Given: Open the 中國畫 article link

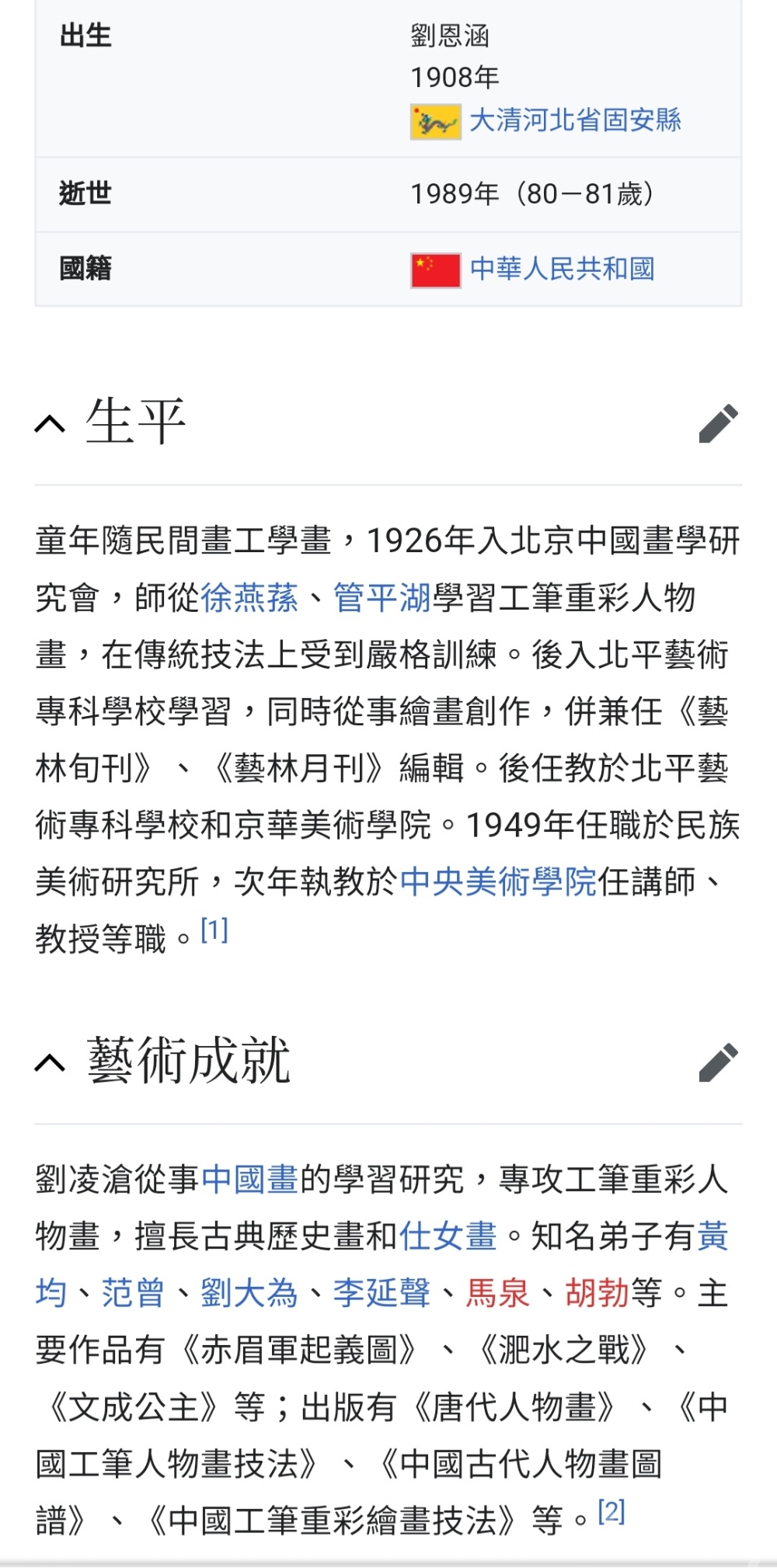Looking at the screenshot, I should pyautogui.click(x=250, y=1180).
